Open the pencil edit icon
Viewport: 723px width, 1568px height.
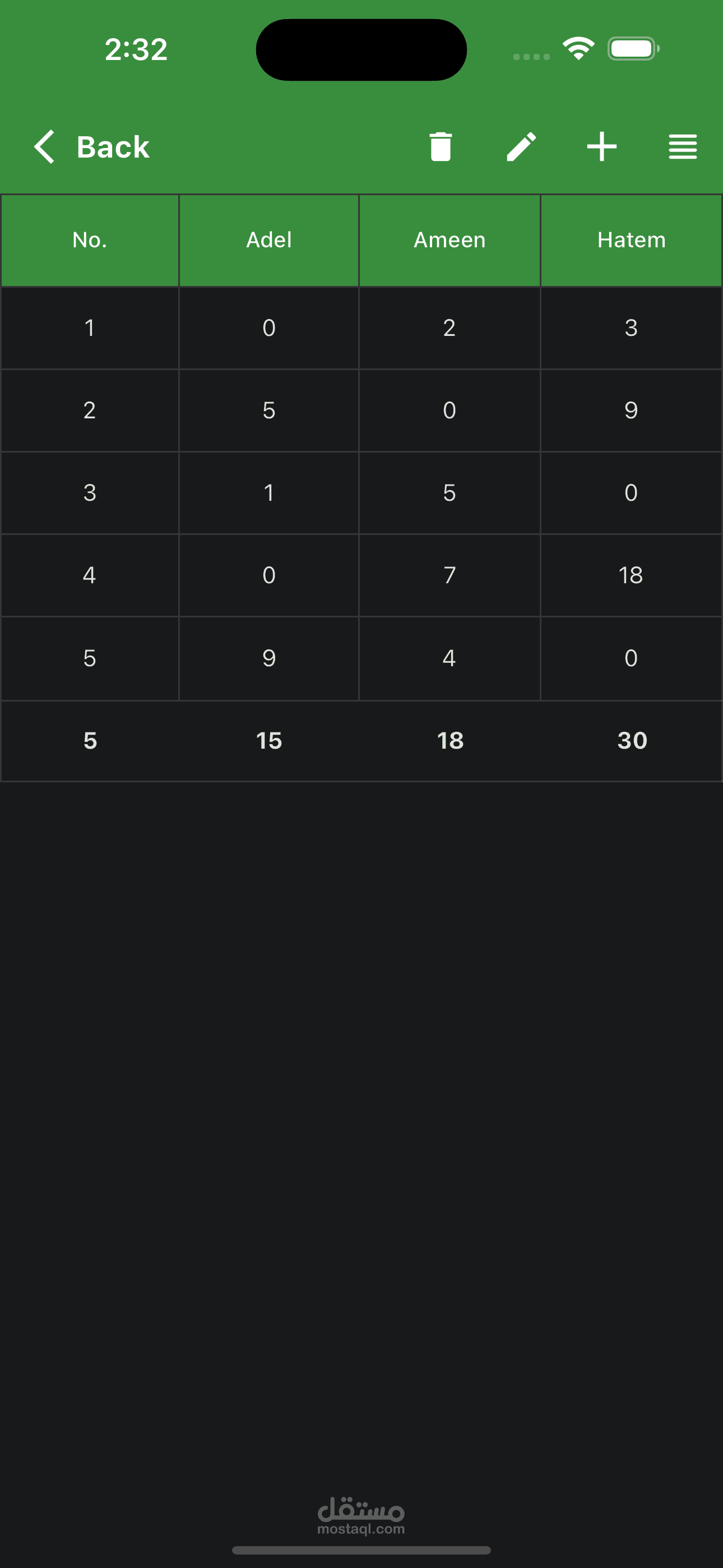(x=522, y=147)
